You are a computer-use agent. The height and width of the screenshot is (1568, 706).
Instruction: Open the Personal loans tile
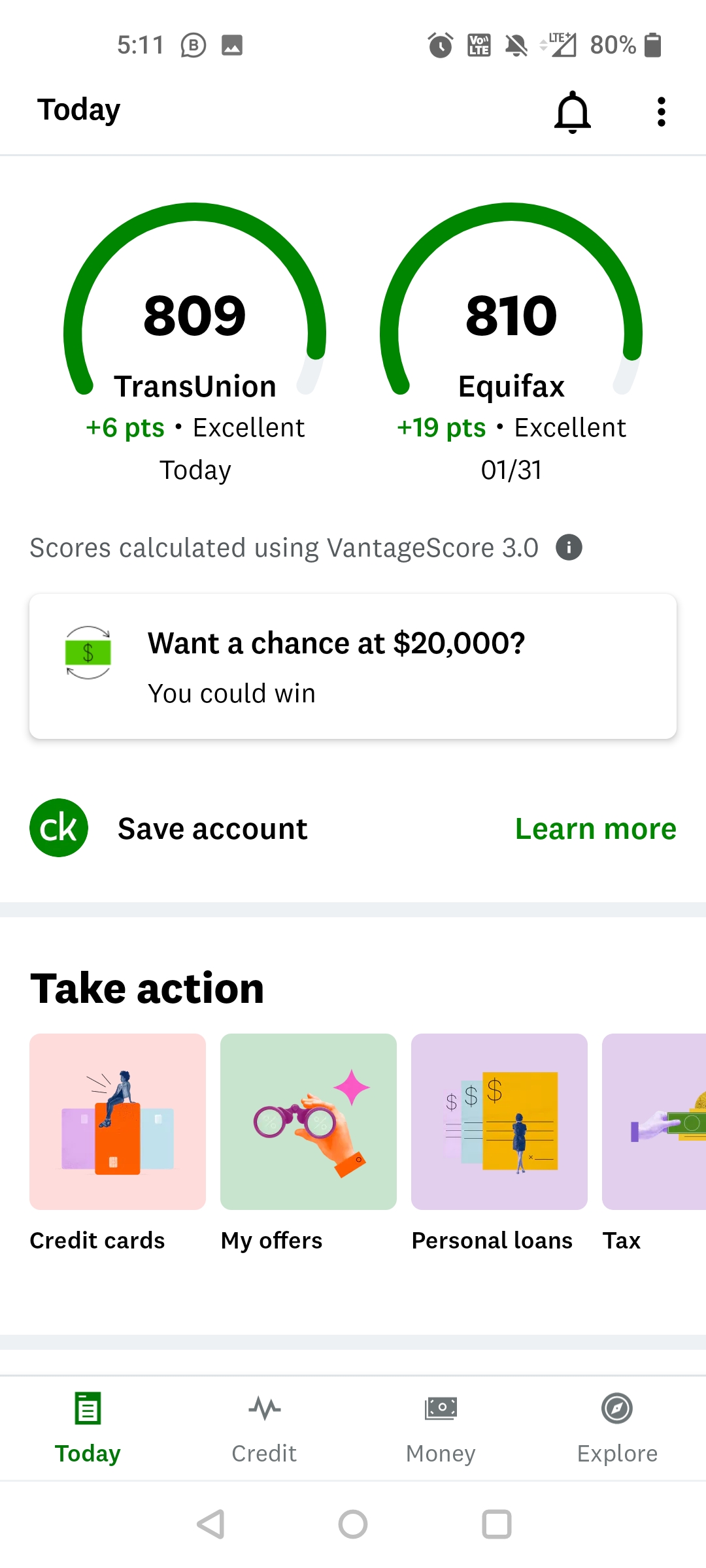click(x=499, y=1143)
